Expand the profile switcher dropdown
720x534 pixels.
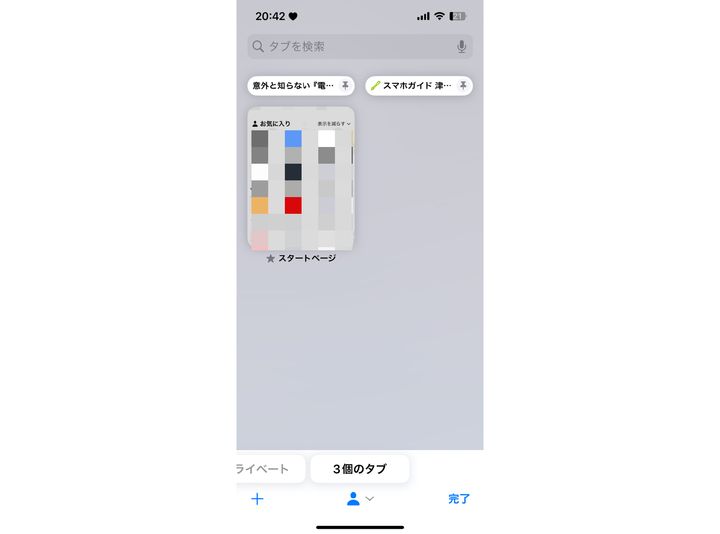359,499
